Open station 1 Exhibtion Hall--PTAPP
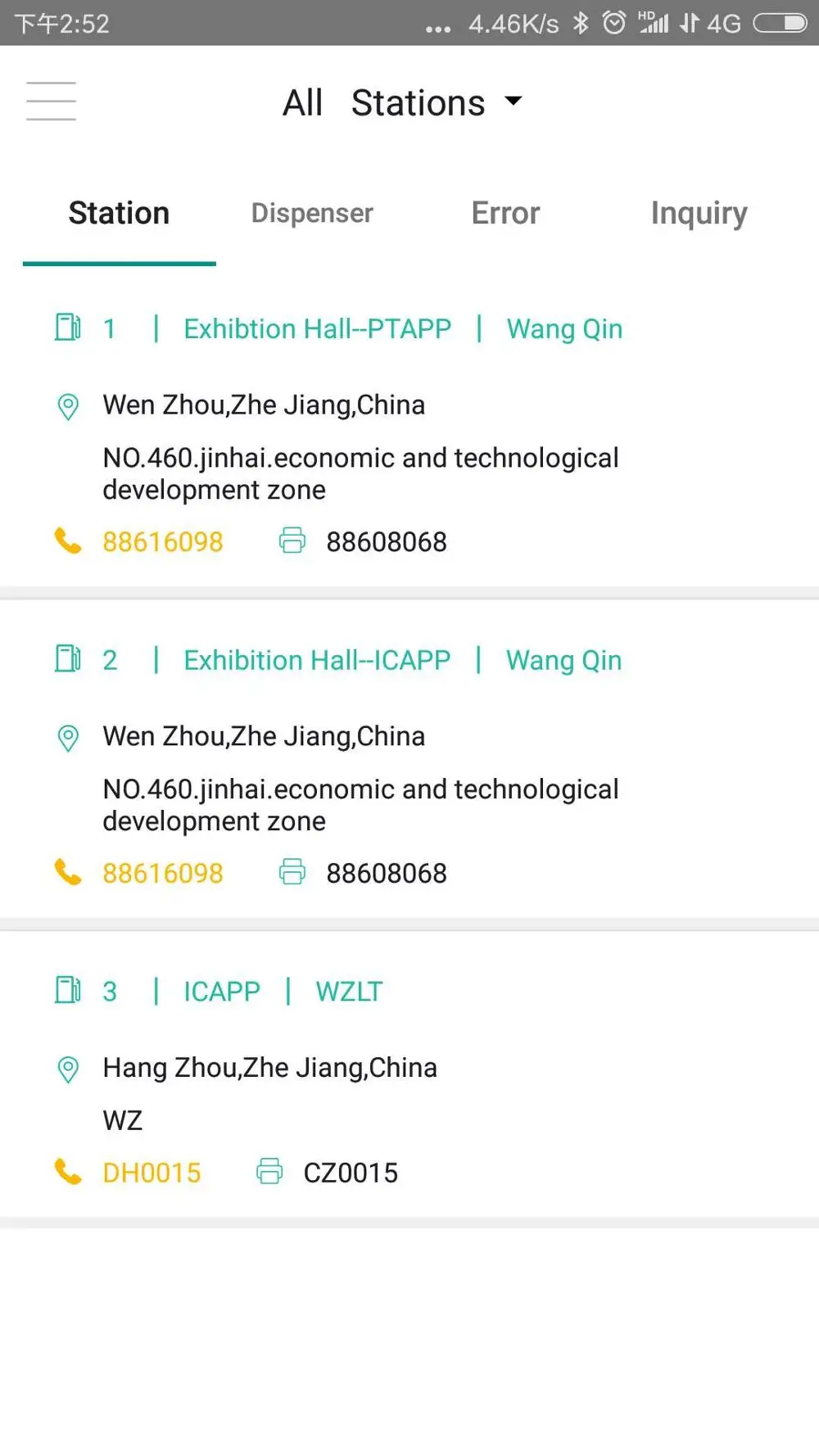 (x=317, y=329)
